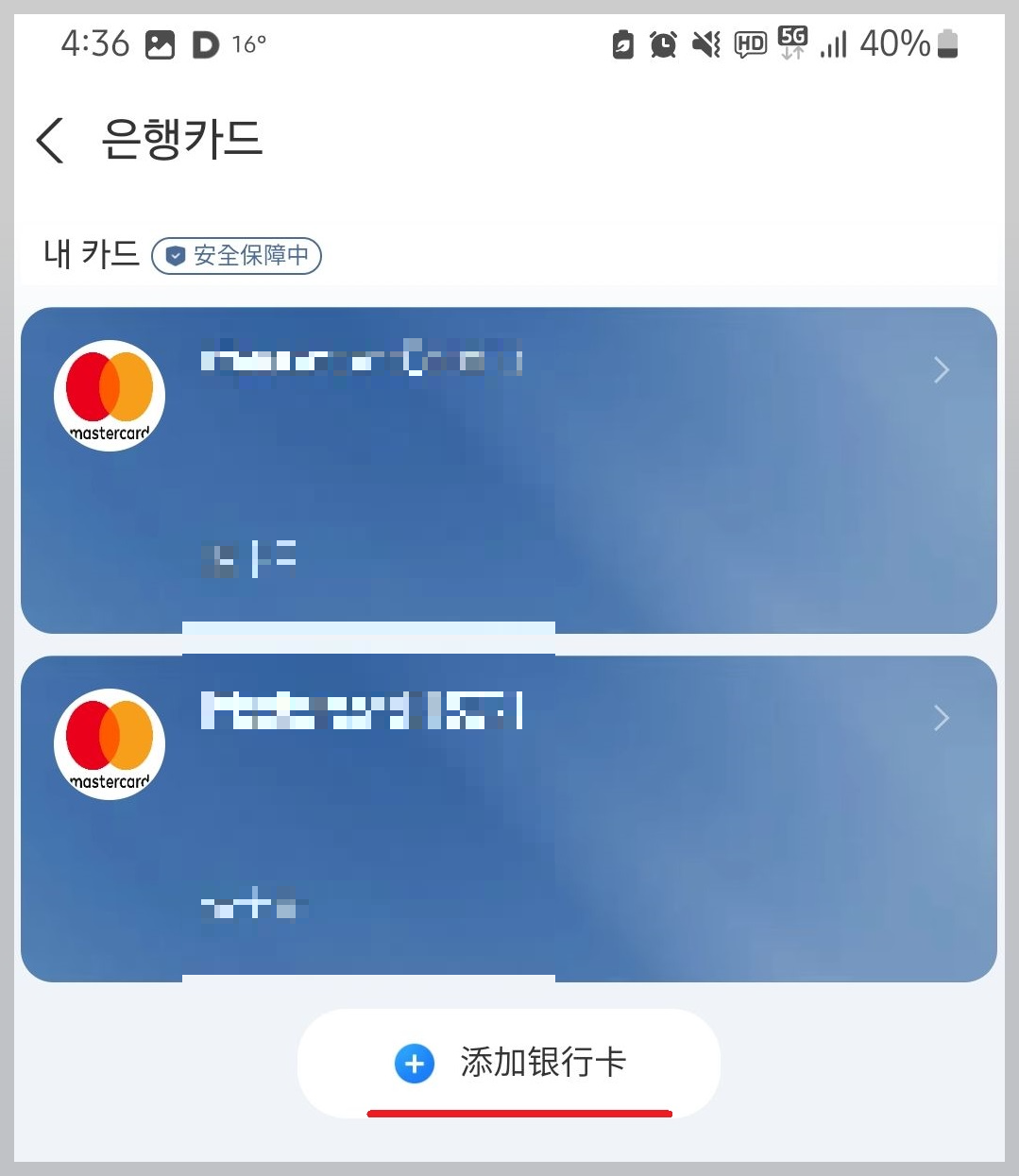Tap the Mastercard logo on the second card
The height and width of the screenshot is (1176, 1019).
(109, 744)
